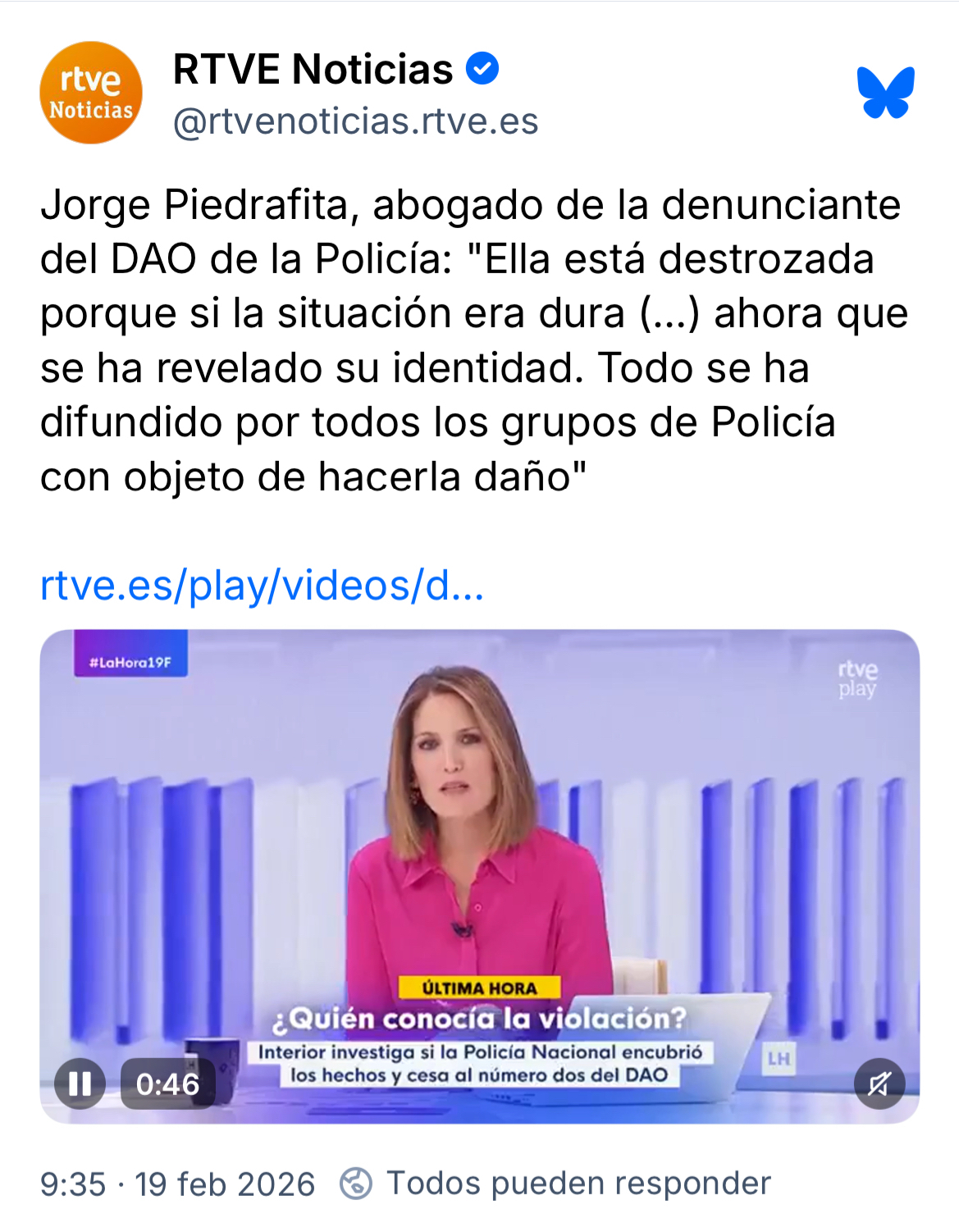Open post via Bluesky butterfly icon

[885, 93]
